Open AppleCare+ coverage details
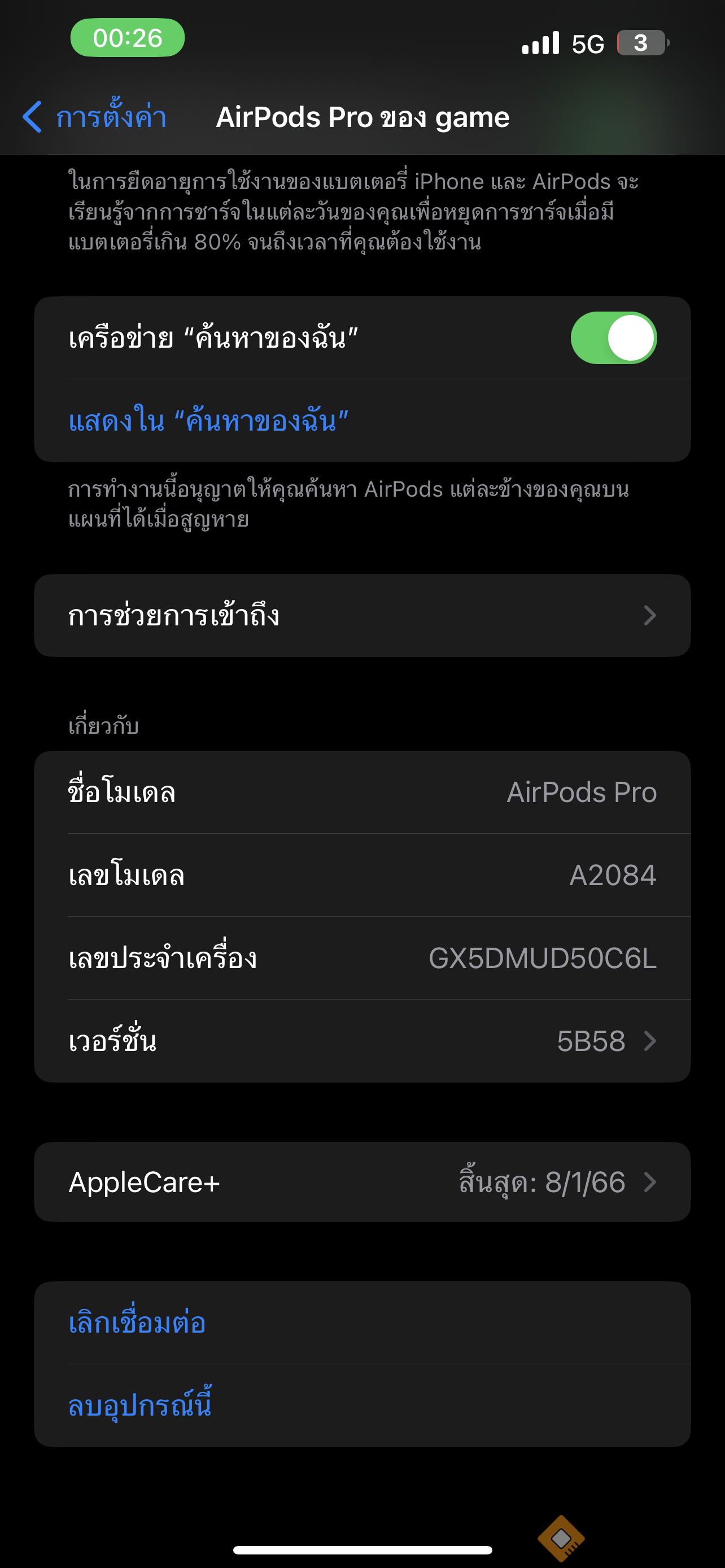This screenshot has width=725, height=1568. pos(362,1182)
